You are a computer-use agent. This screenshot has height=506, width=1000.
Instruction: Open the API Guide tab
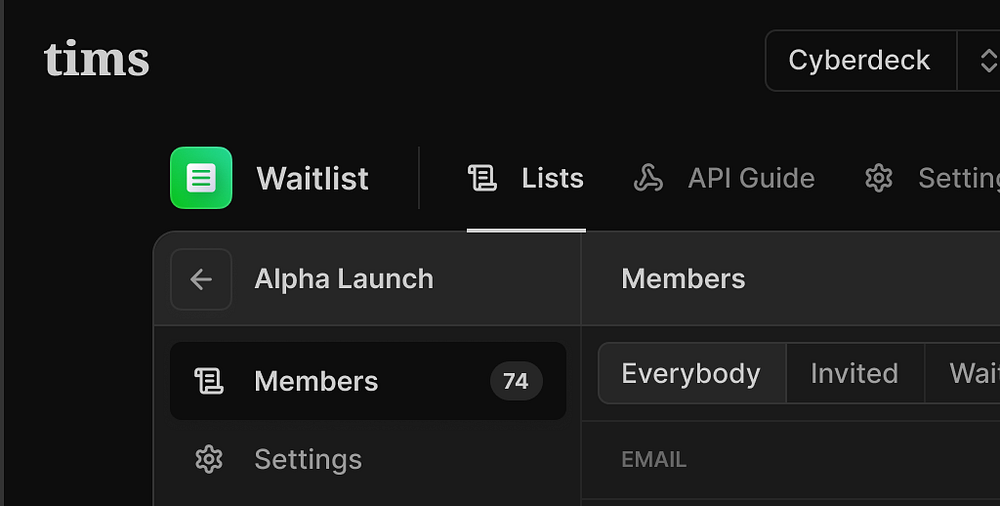pyautogui.click(x=725, y=179)
